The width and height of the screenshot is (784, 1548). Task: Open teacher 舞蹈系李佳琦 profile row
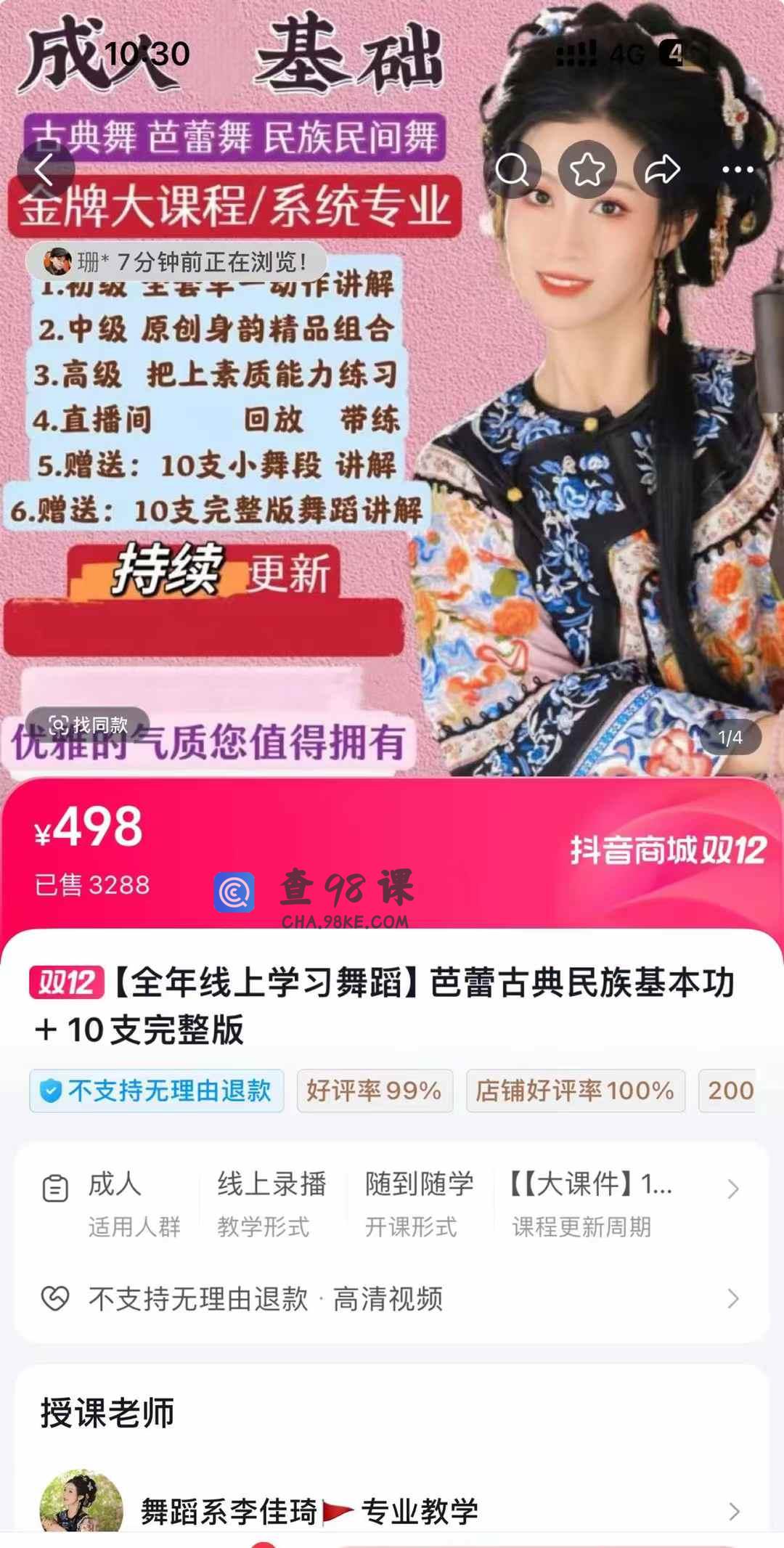click(392, 1510)
